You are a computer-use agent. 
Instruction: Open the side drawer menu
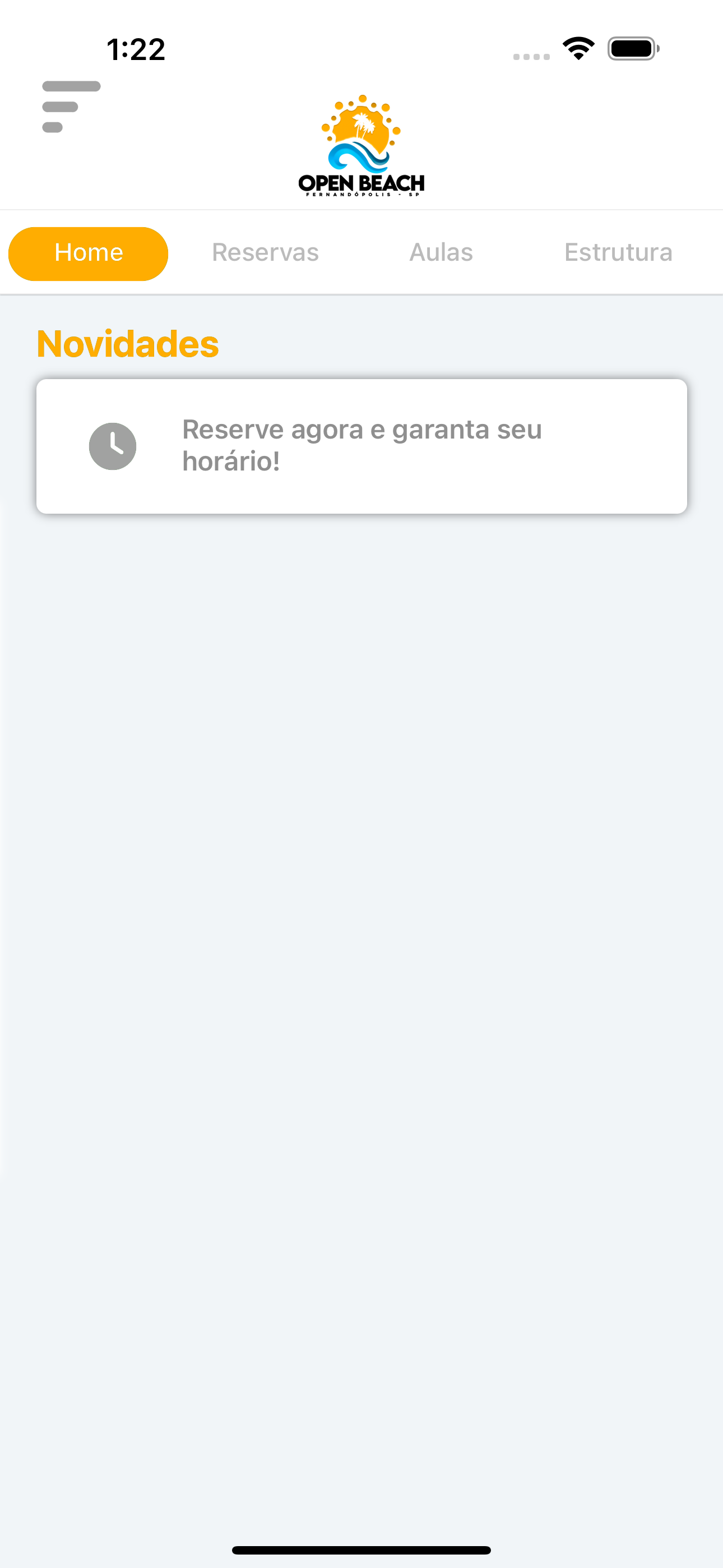tap(71, 107)
